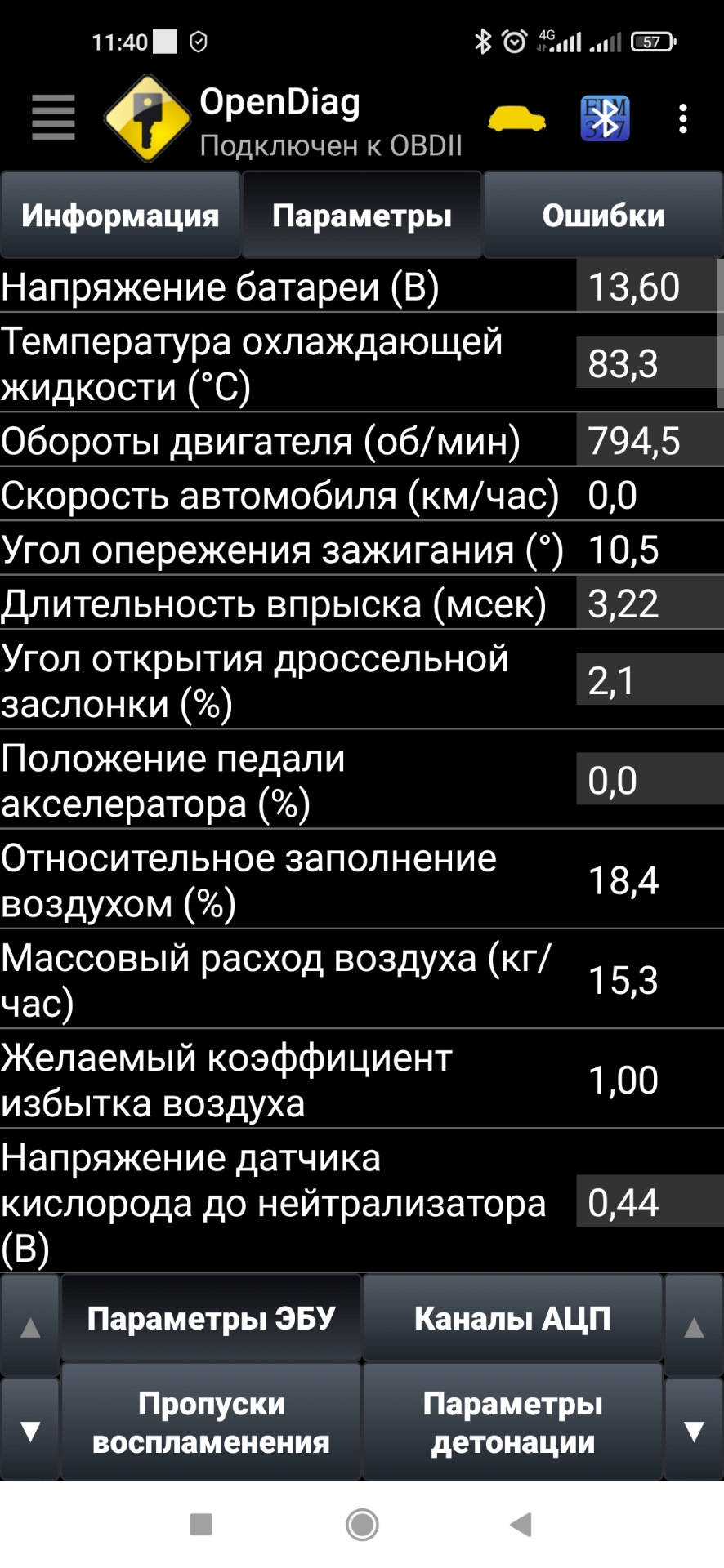Switch to the Ошибки tab
The image size is (724, 1568).
pos(603,216)
